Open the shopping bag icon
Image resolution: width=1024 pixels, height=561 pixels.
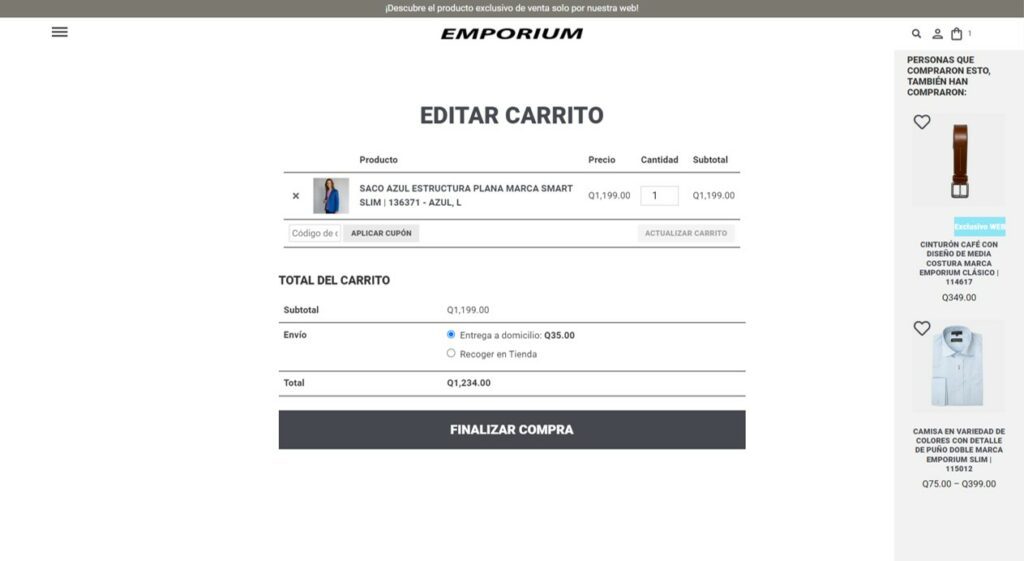957,34
